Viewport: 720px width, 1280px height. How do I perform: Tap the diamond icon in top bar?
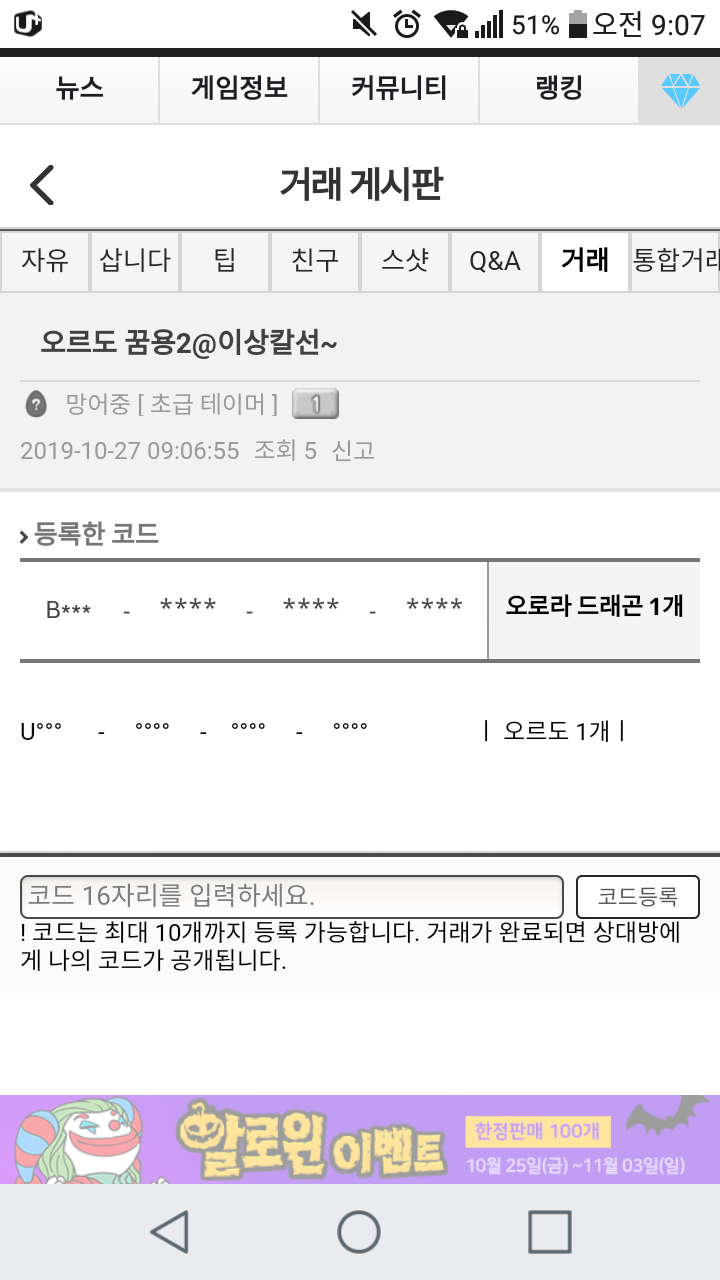click(x=680, y=90)
